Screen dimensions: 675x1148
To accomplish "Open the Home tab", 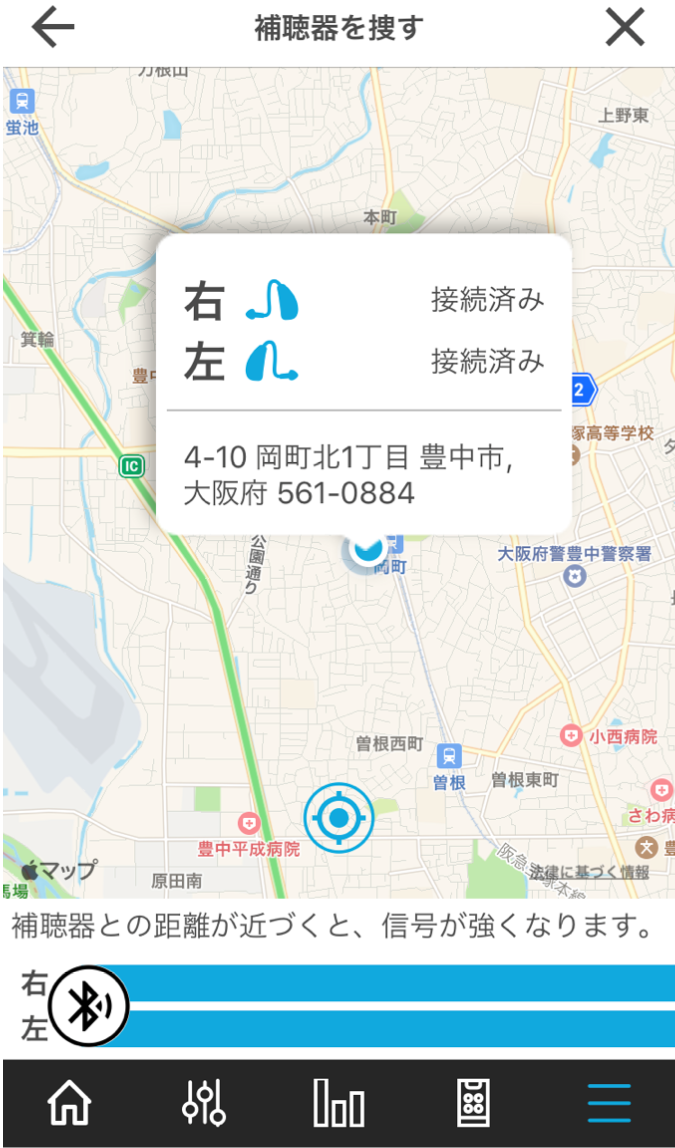I will tap(70, 1103).
